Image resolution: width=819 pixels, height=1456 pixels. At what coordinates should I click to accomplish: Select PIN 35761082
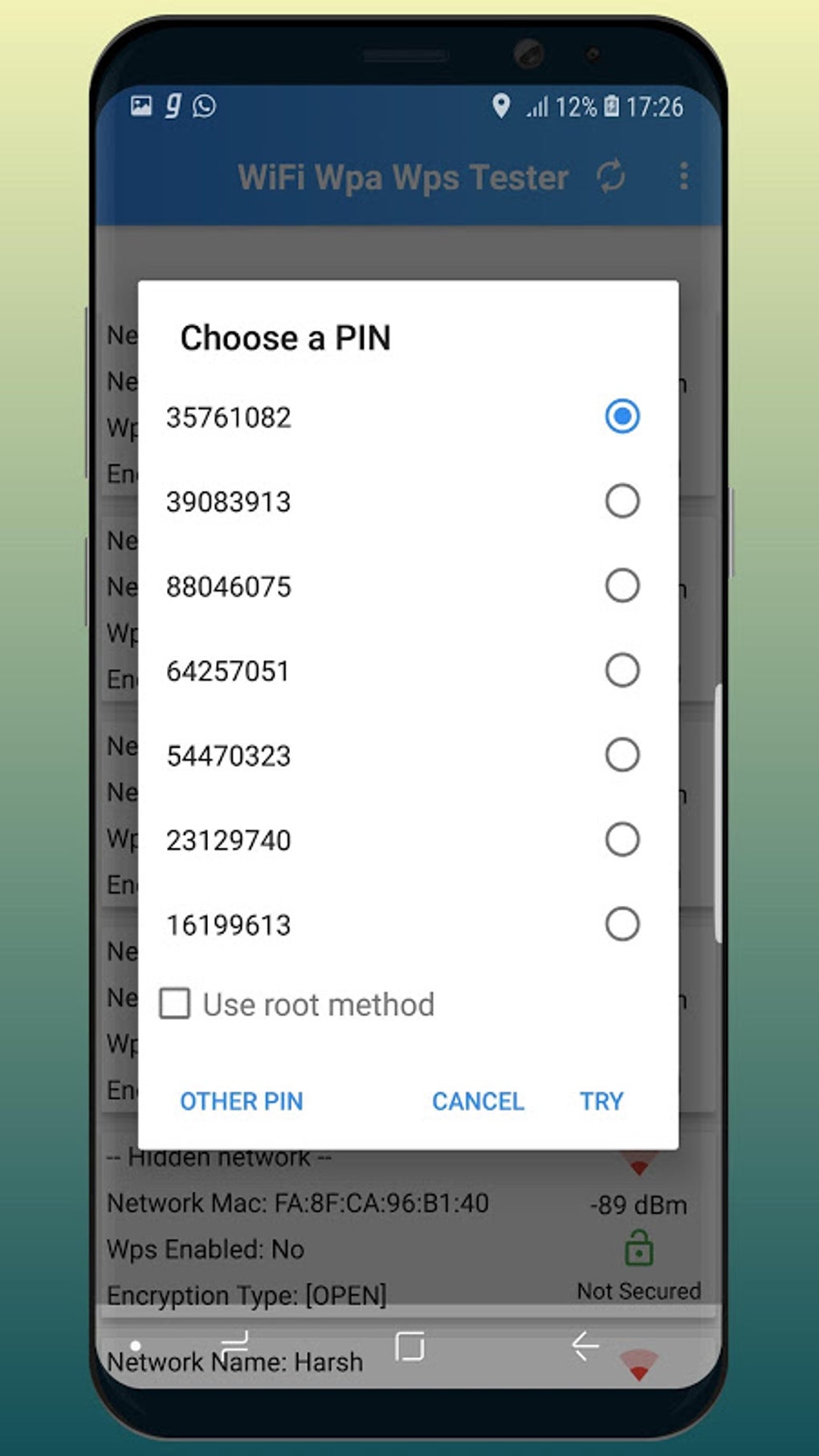click(x=621, y=417)
